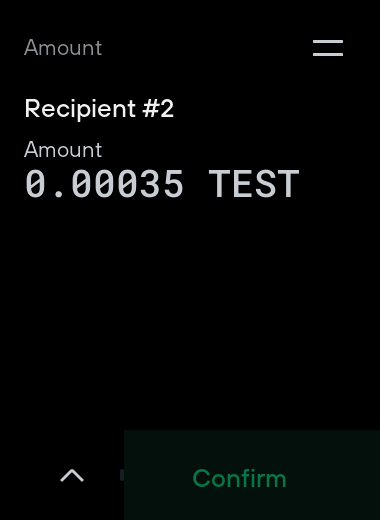Open the hamburger menu icon
The width and height of the screenshot is (380, 520).
[x=328, y=48]
